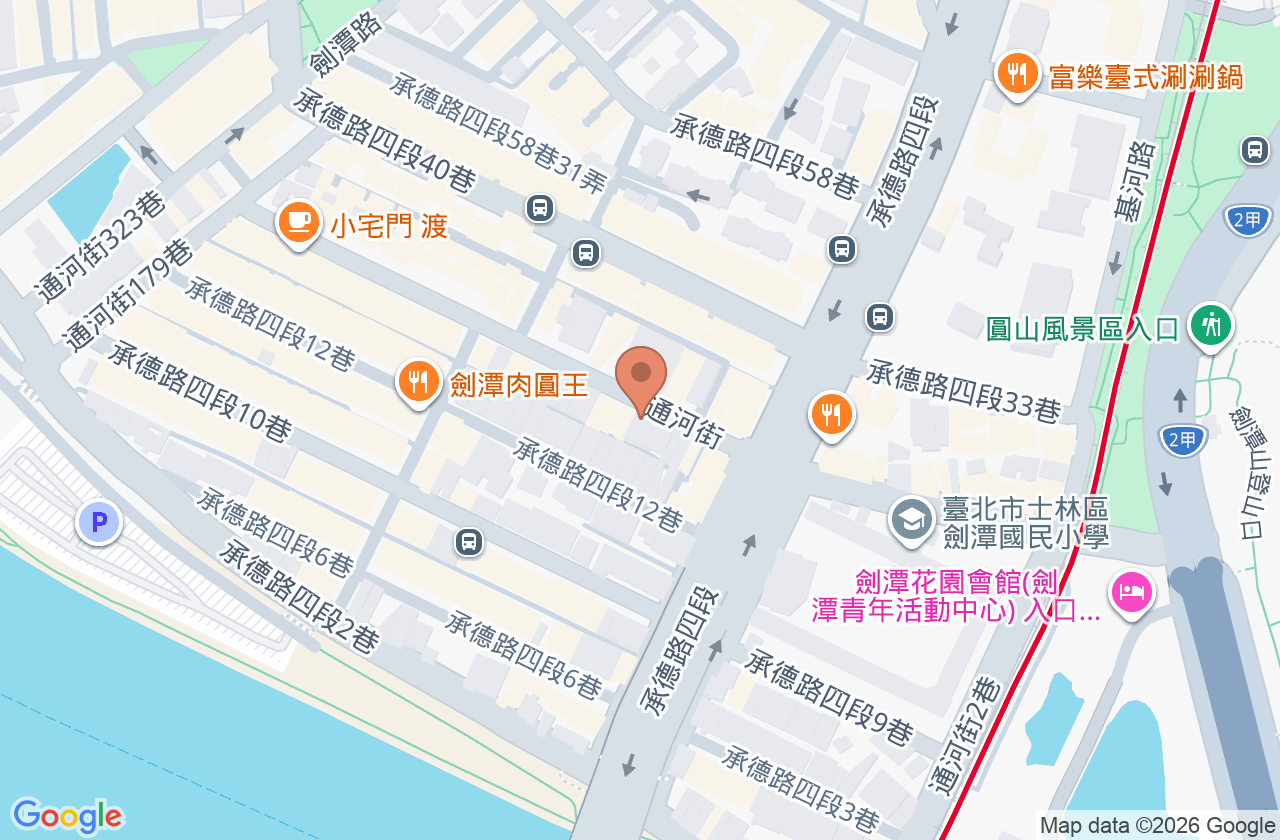The height and width of the screenshot is (840, 1280).
Task: Tap the parking lot P marker
Action: (99, 522)
